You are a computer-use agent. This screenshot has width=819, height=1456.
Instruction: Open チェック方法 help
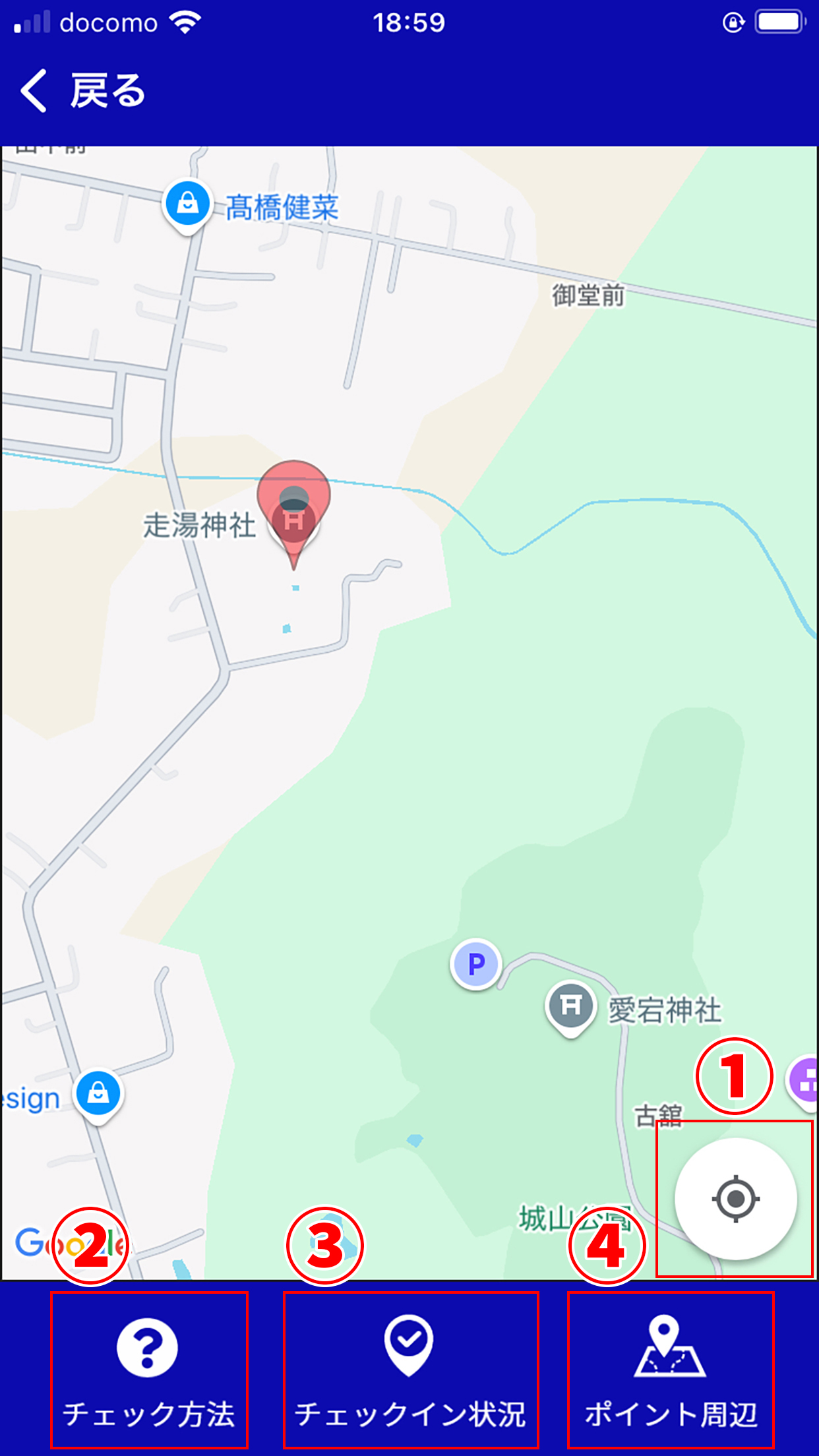(148, 1370)
